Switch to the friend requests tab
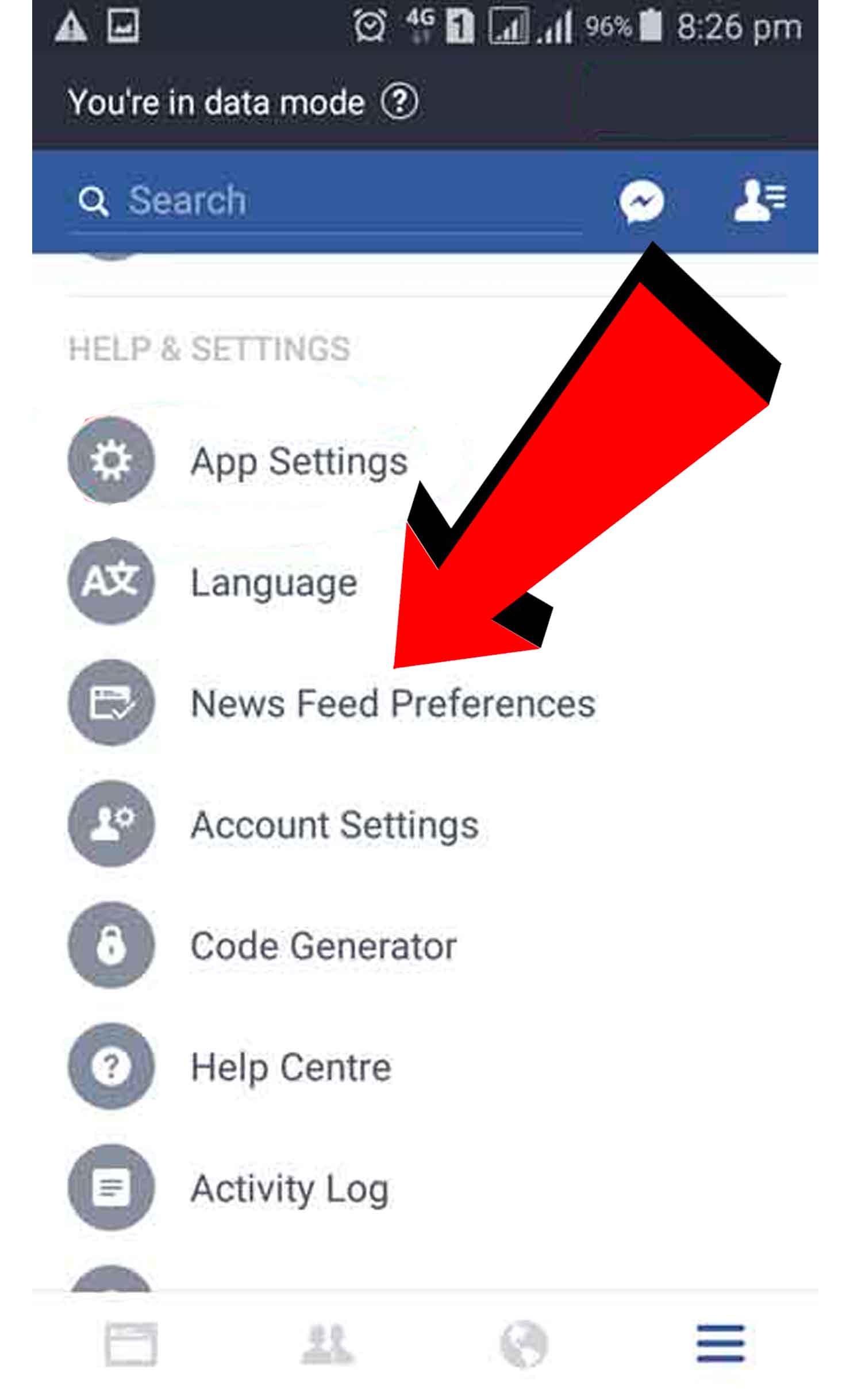This screenshot has width=846, height=1400. click(328, 1344)
